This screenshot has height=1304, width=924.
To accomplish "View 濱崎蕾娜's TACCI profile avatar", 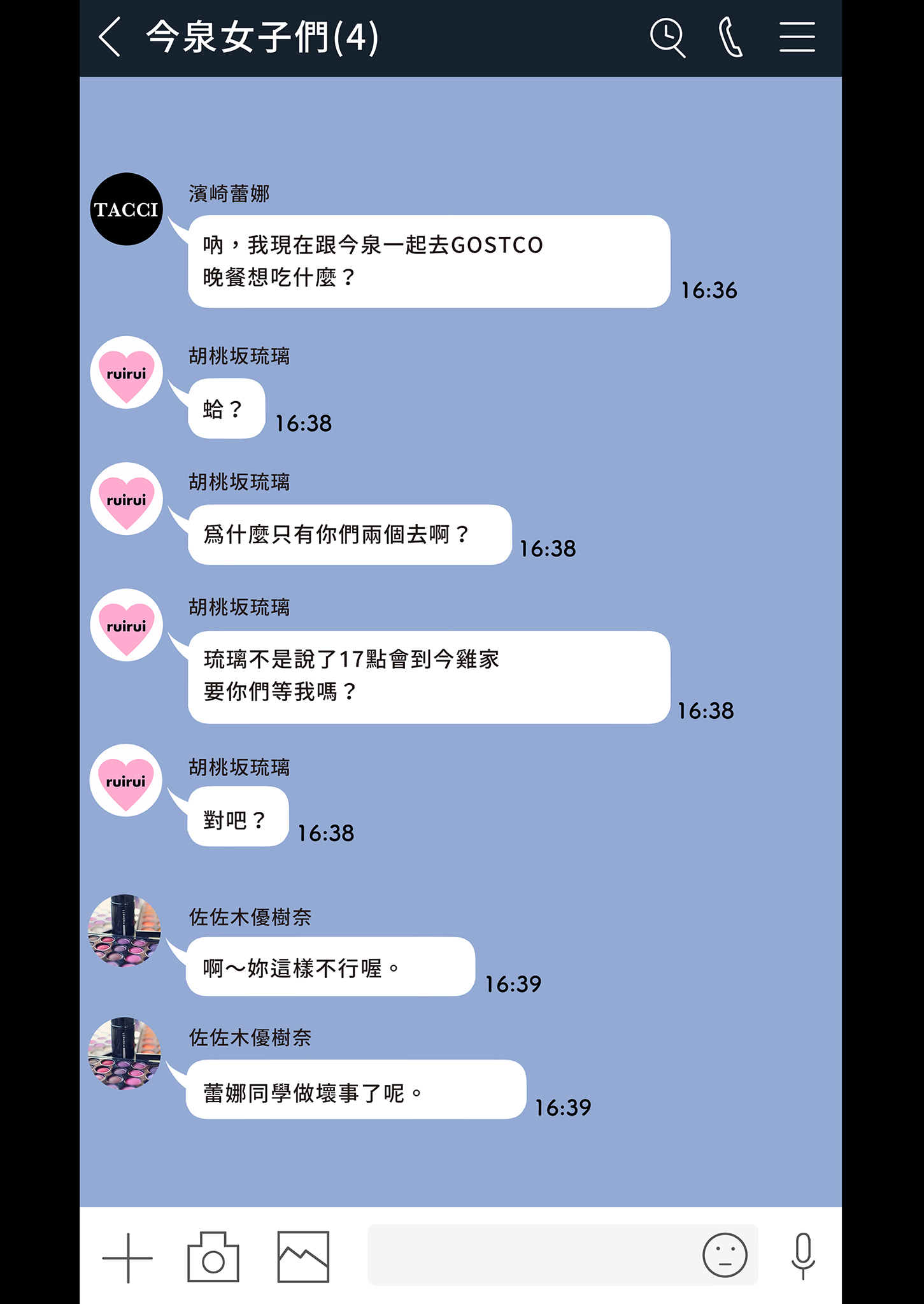I will click(127, 209).
